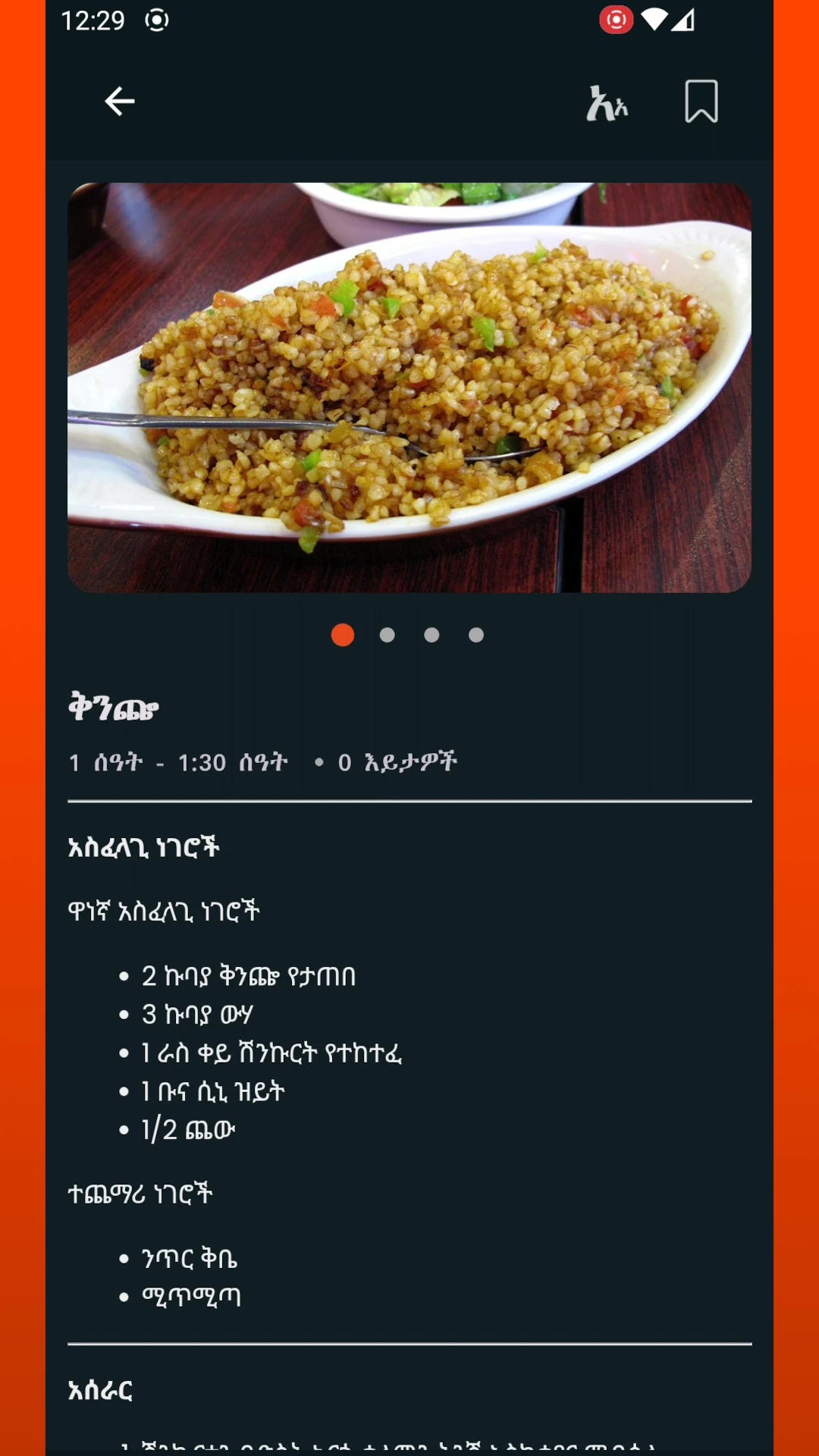This screenshot has height=1456, width=819.
Task: Jump to the fourth carousel dot
Action: [x=475, y=635]
